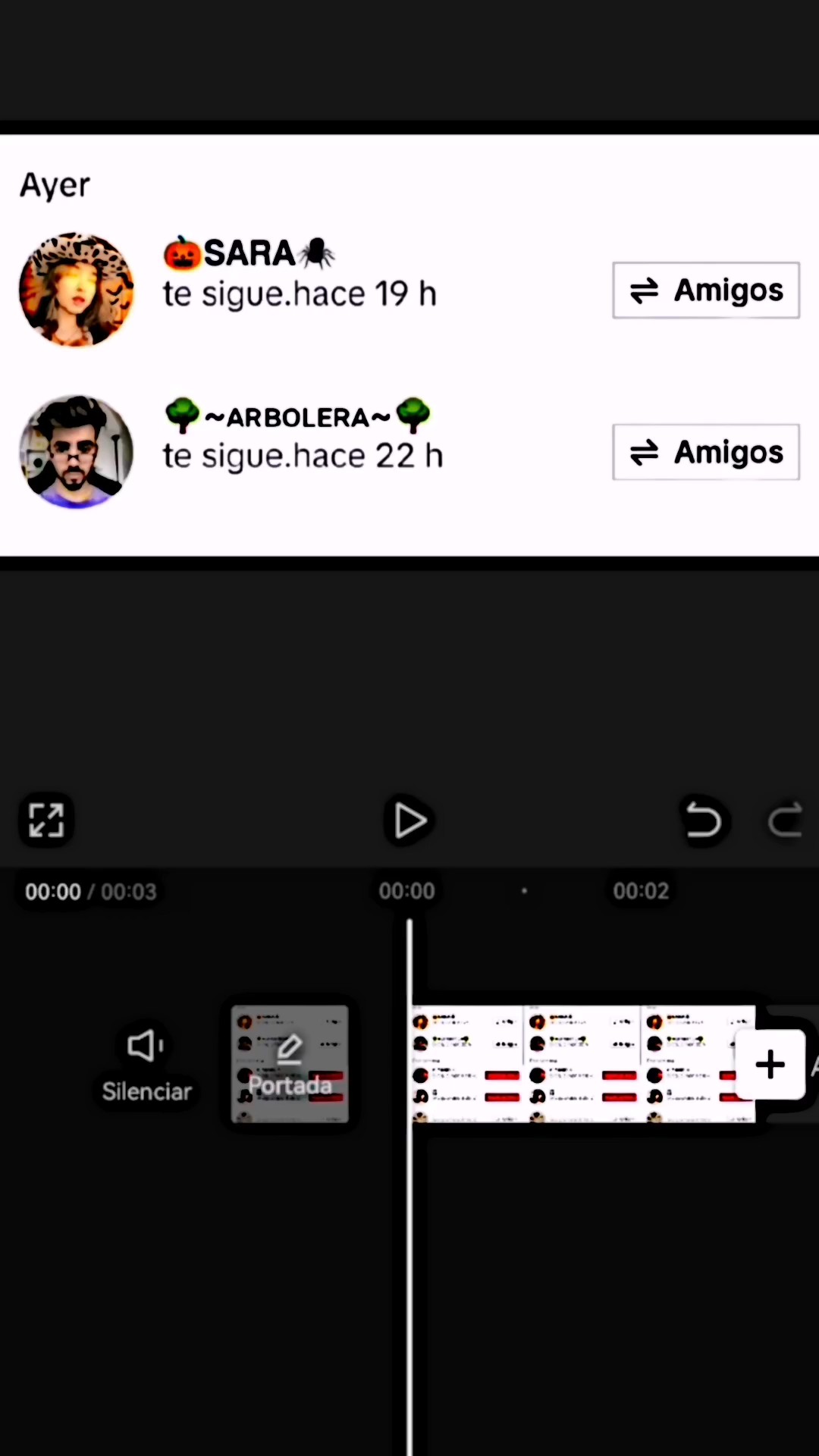This screenshot has height=1456, width=819.
Task: Tap the swap arrows icon in ARBOLERA's Amigos button
Action: point(644,452)
